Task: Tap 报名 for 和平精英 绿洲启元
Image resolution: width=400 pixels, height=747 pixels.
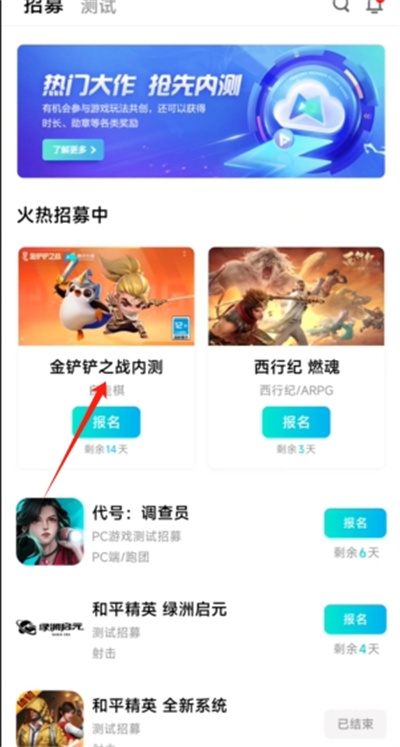Action: [x=355, y=619]
